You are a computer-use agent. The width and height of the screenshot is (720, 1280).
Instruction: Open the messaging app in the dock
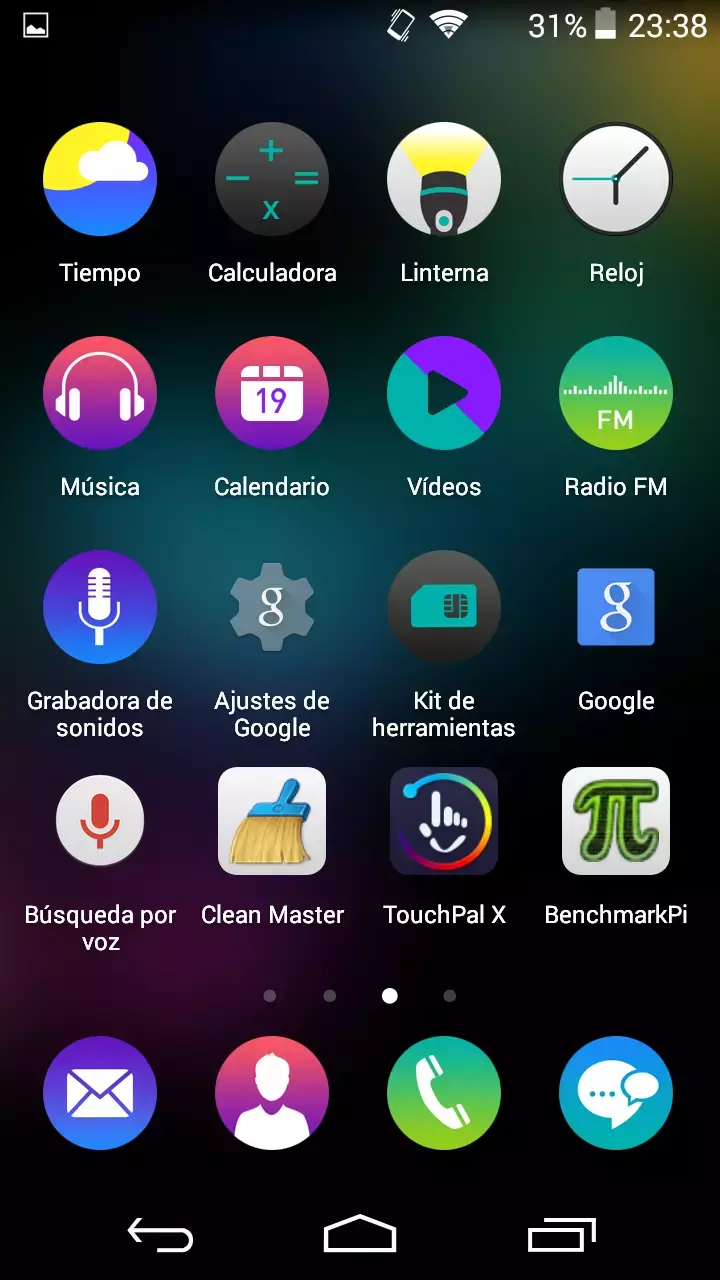click(x=616, y=1093)
